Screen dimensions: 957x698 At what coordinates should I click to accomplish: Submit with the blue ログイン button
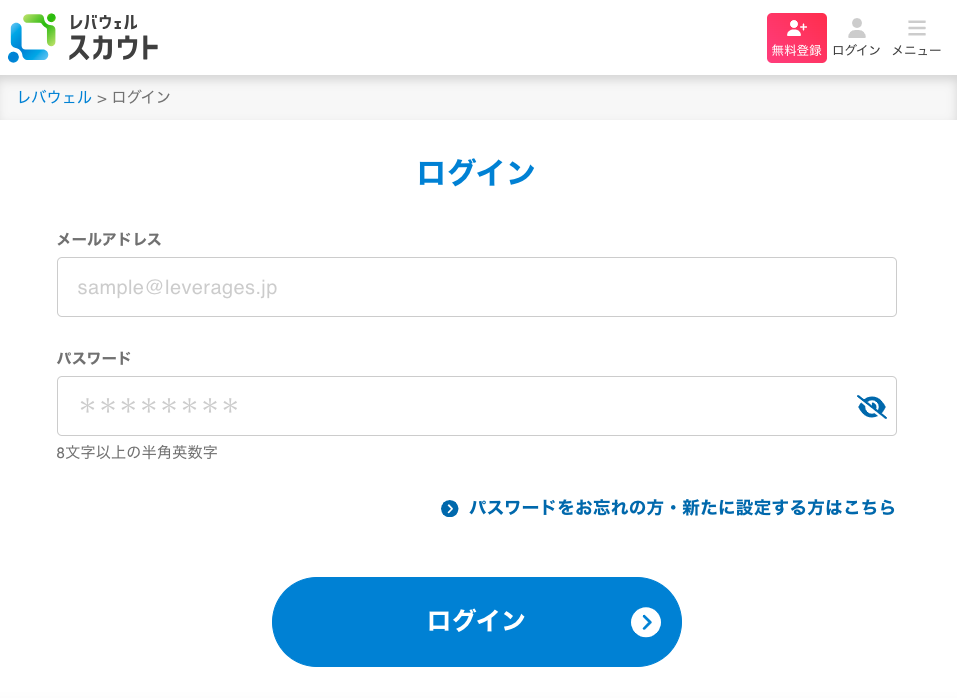pyautogui.click(x=477, y=622)
